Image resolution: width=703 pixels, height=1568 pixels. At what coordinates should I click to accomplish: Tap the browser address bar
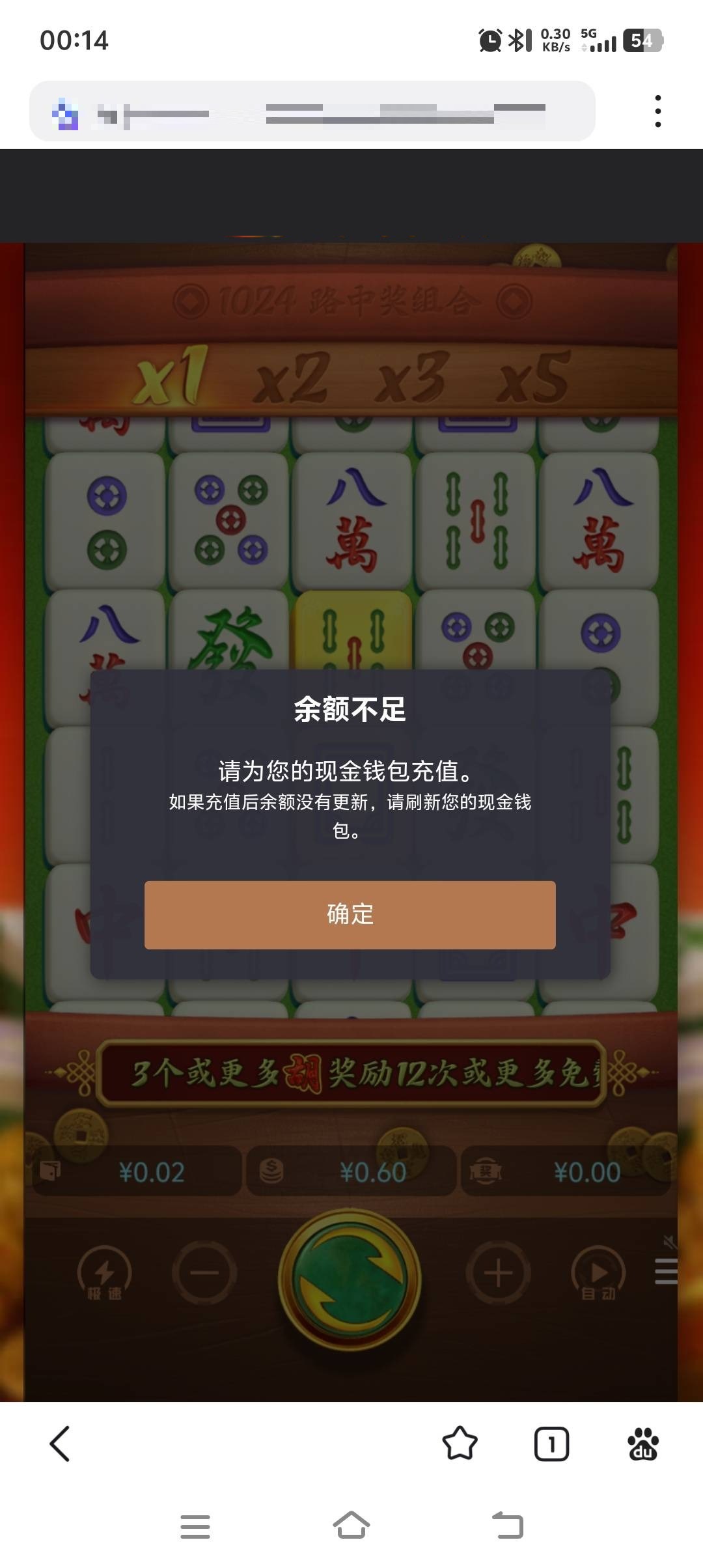[x=312, y=111]
